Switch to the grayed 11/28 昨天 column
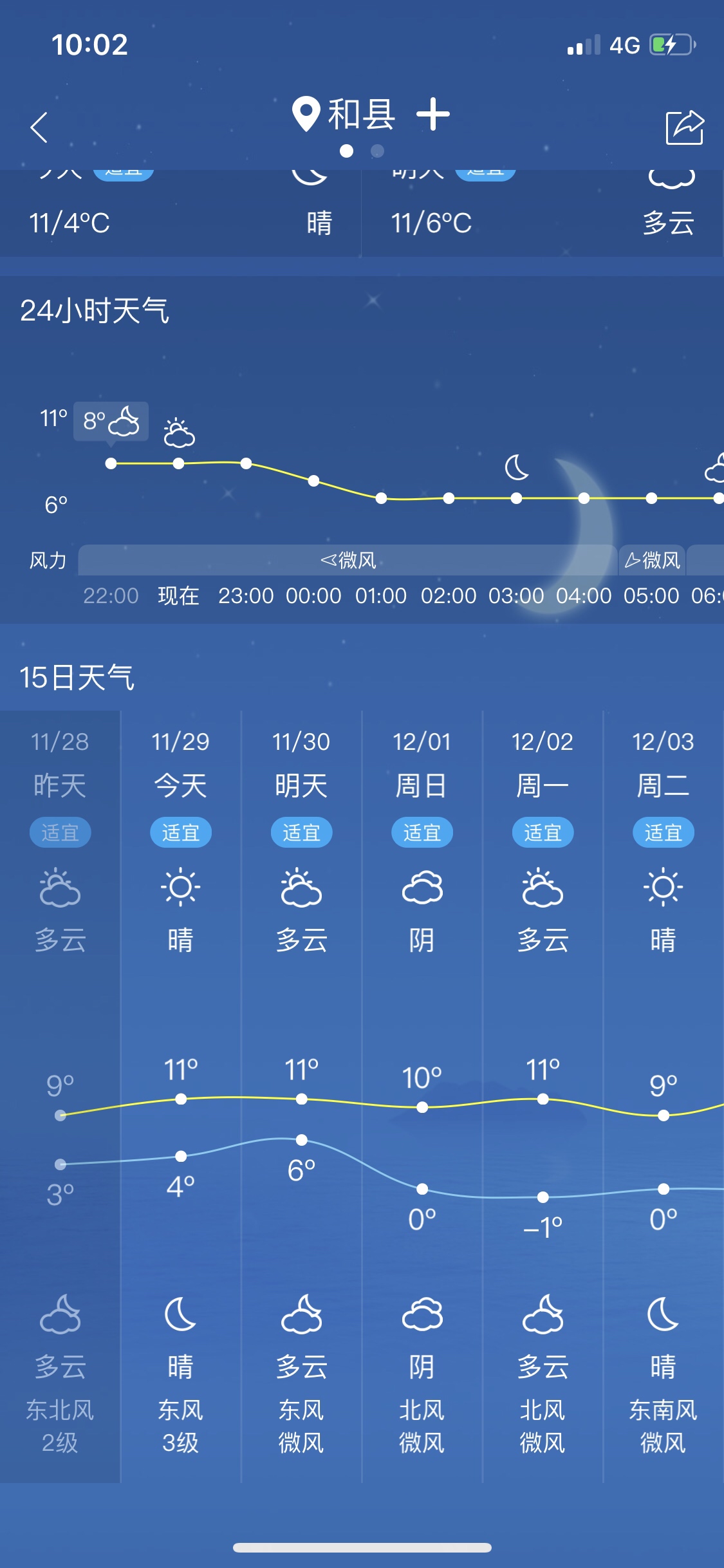Viewport: 724px width, 1568px height. [60, 1094]
